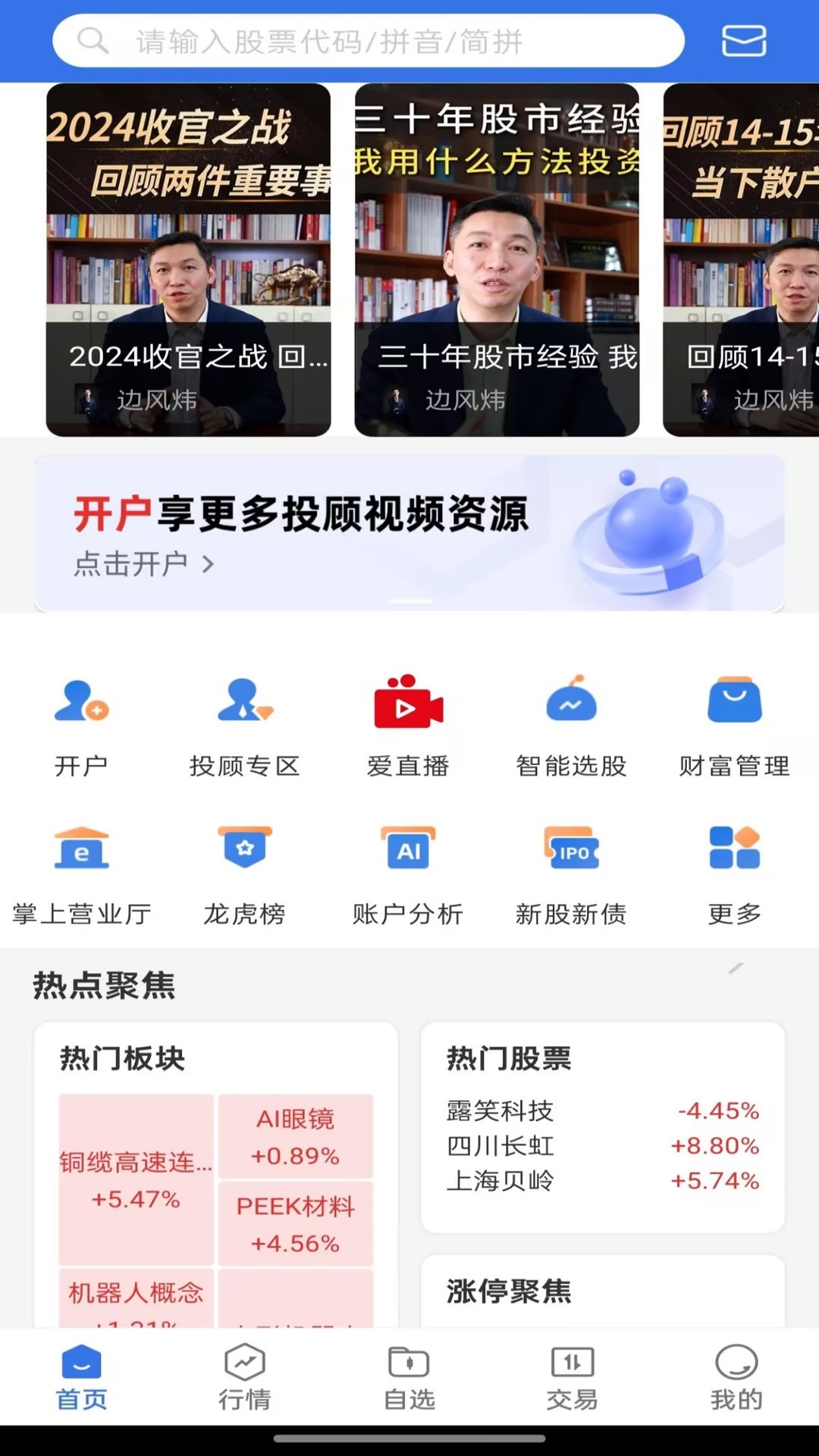Play the 三十年股市经验 video
819x1456 pixels.
point(497,258)
